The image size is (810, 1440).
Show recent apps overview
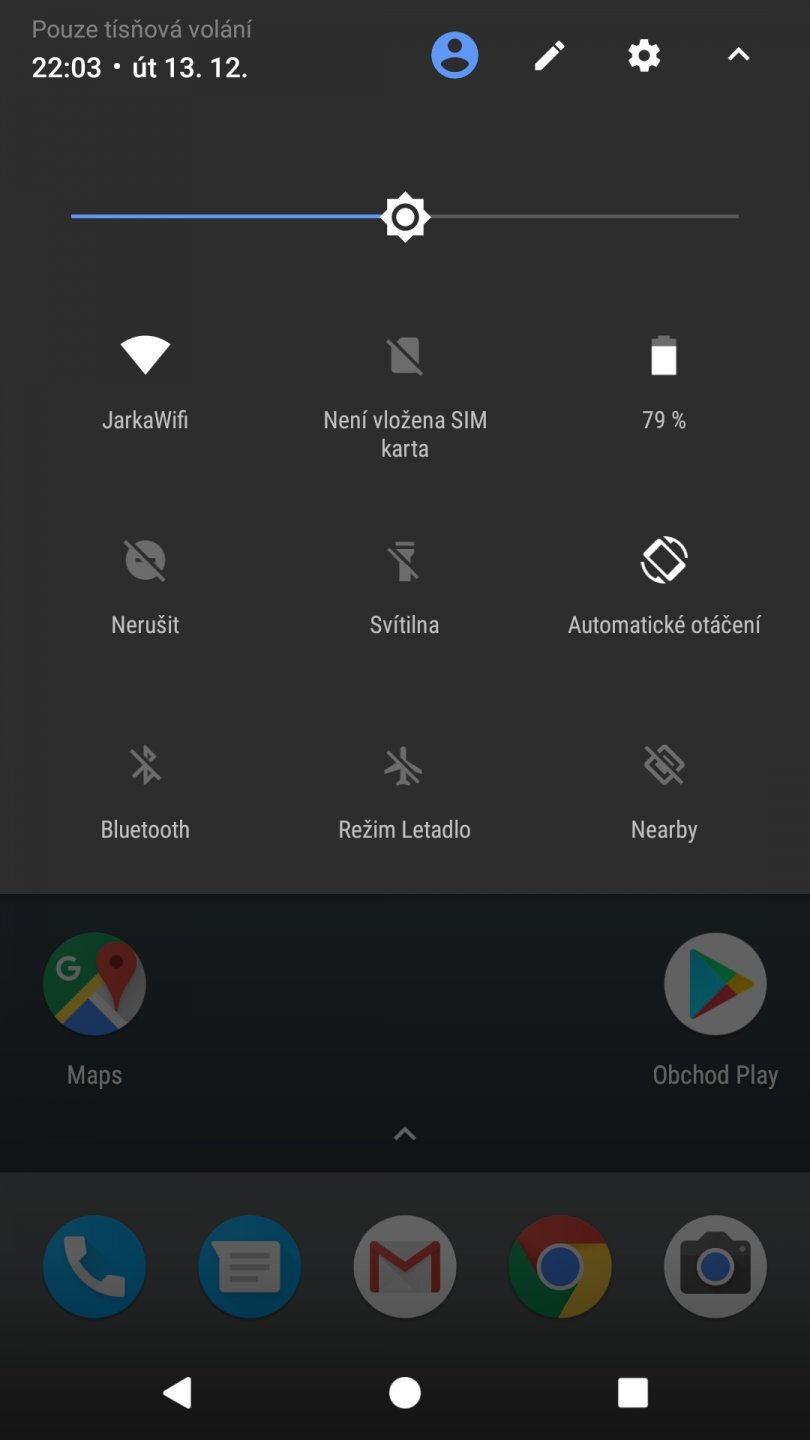click(632, 1390)
